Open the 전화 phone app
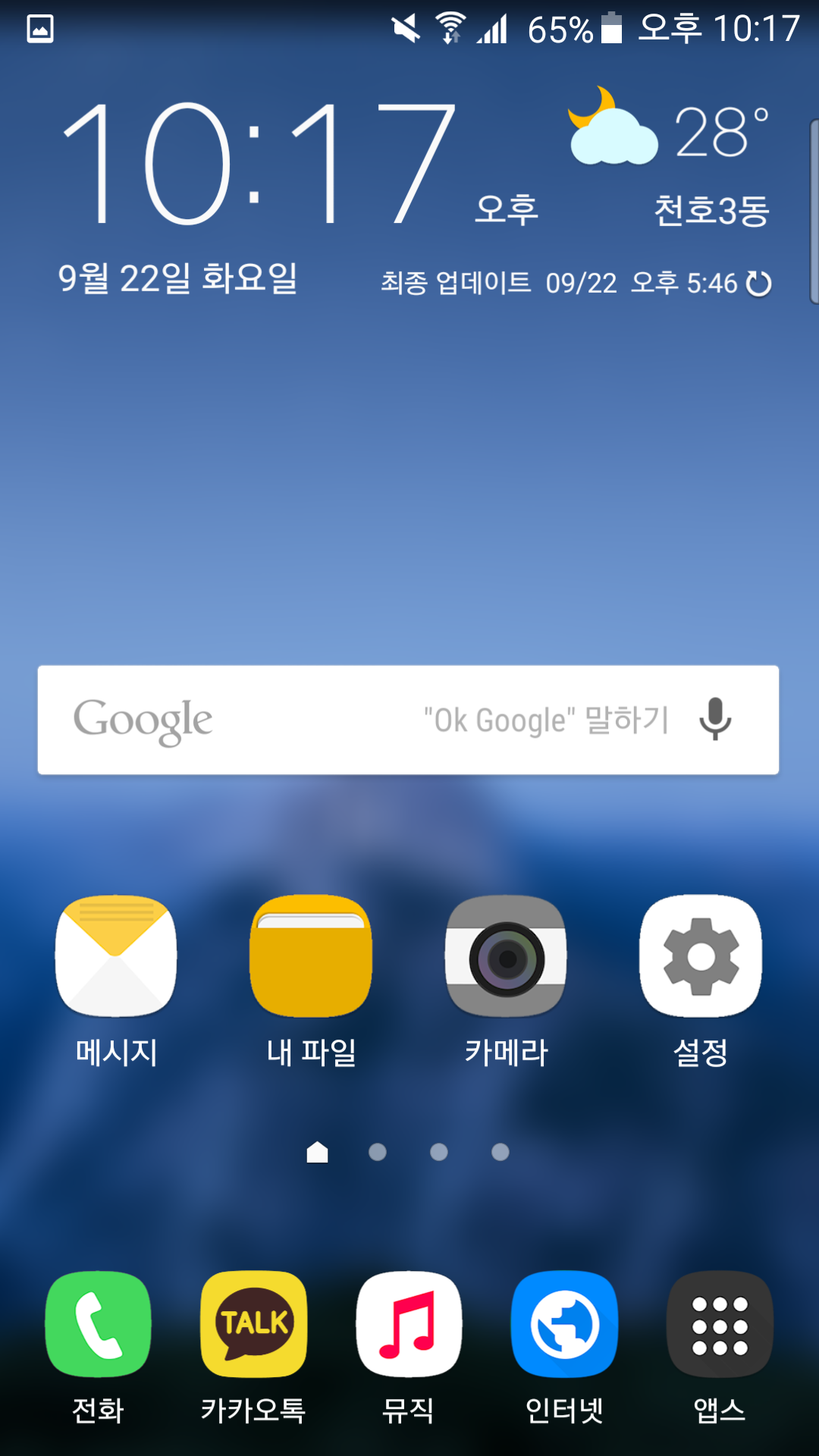 click(x=98, y=1324)
